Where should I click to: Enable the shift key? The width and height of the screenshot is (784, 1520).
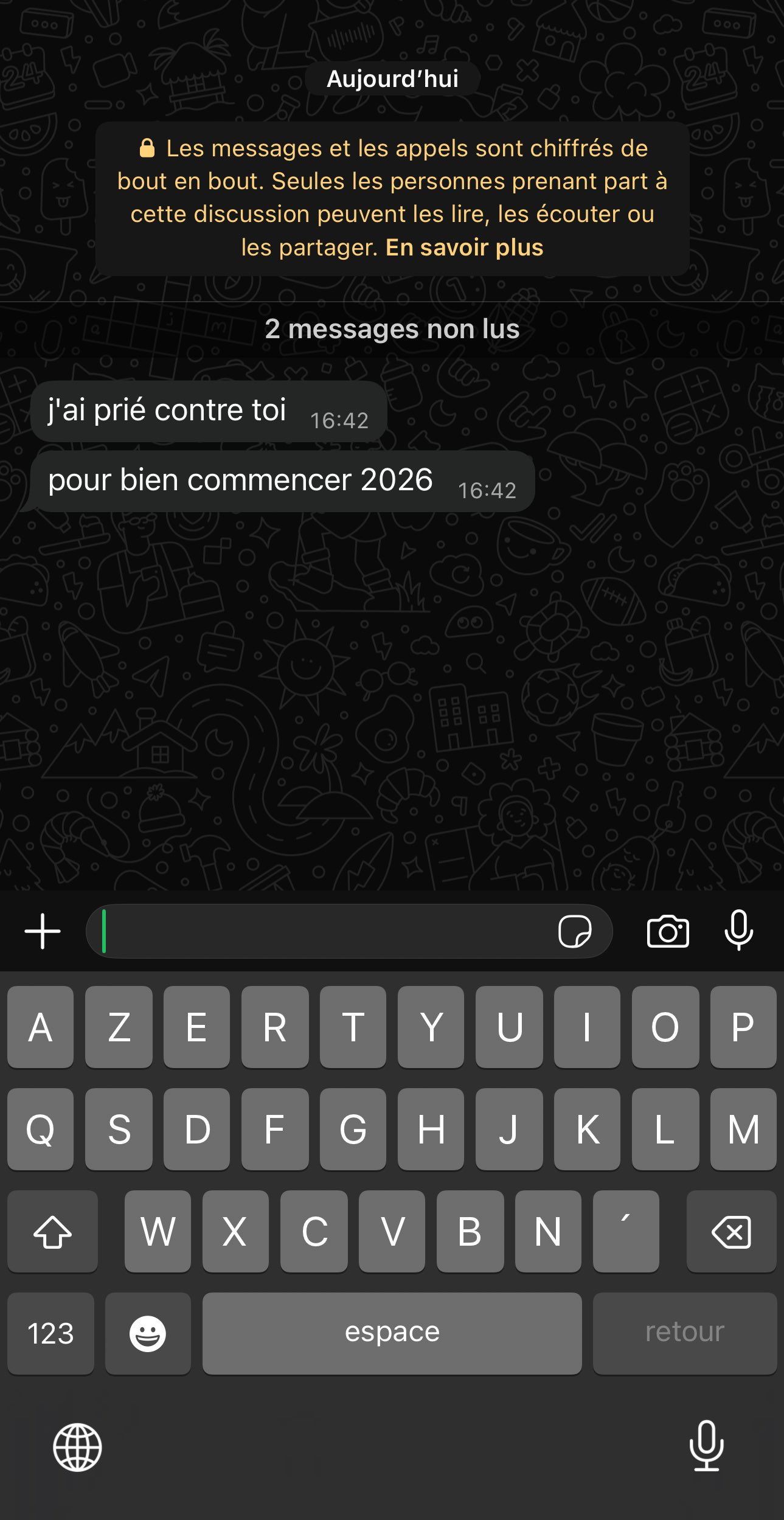pyautogui.click(x=52, y=1232)
